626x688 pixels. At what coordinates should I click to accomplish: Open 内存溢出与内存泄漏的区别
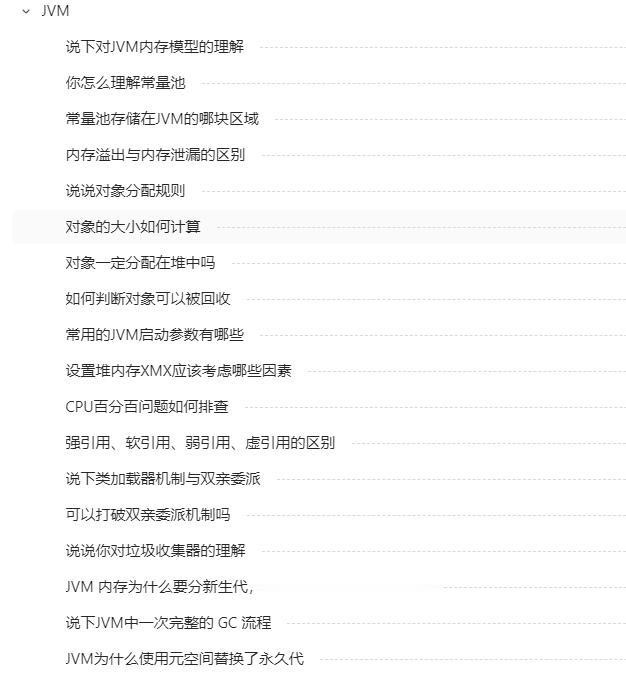pyautogui.click(x=154, y=155)
